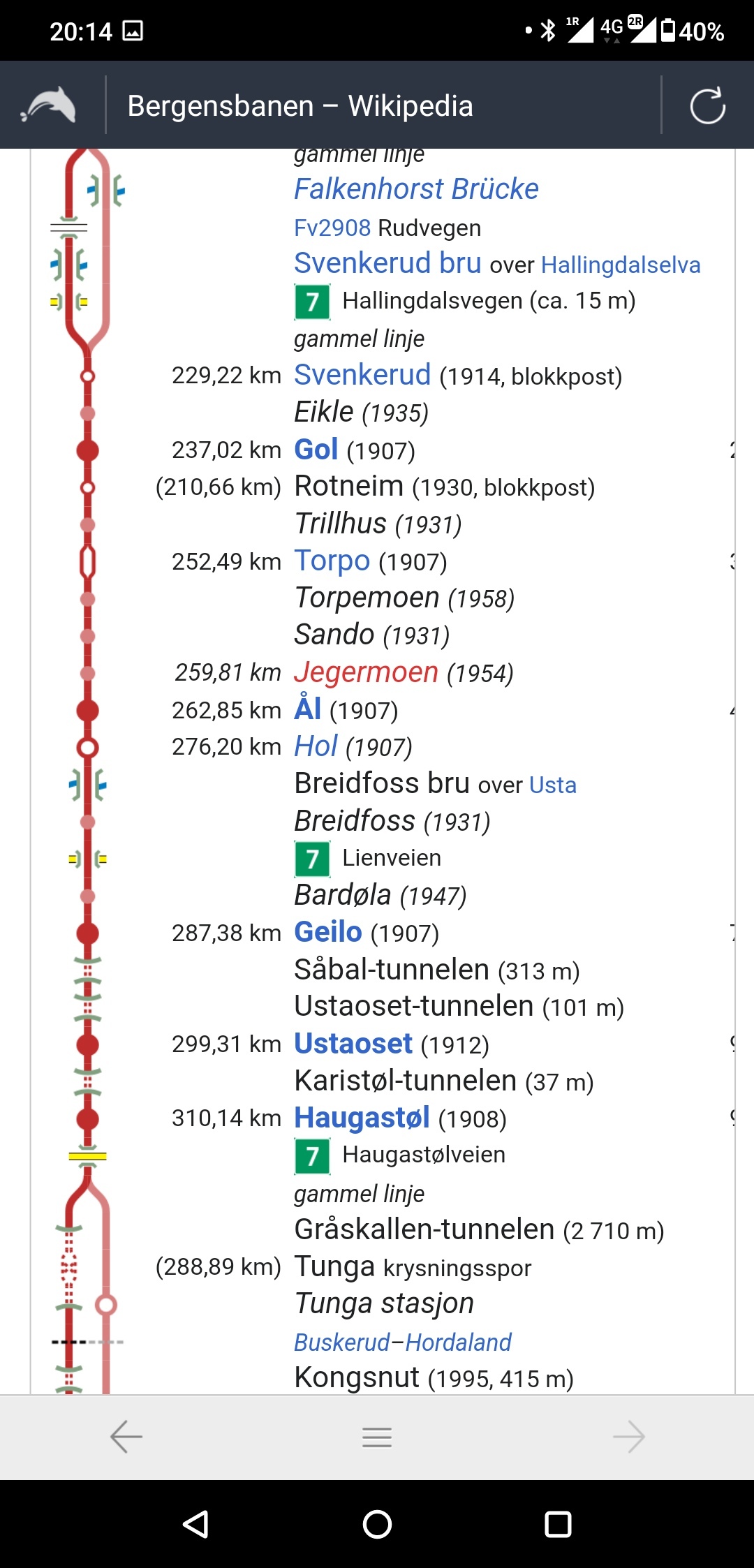
Task: Follow the Hol station link
Action: [316, 746]
